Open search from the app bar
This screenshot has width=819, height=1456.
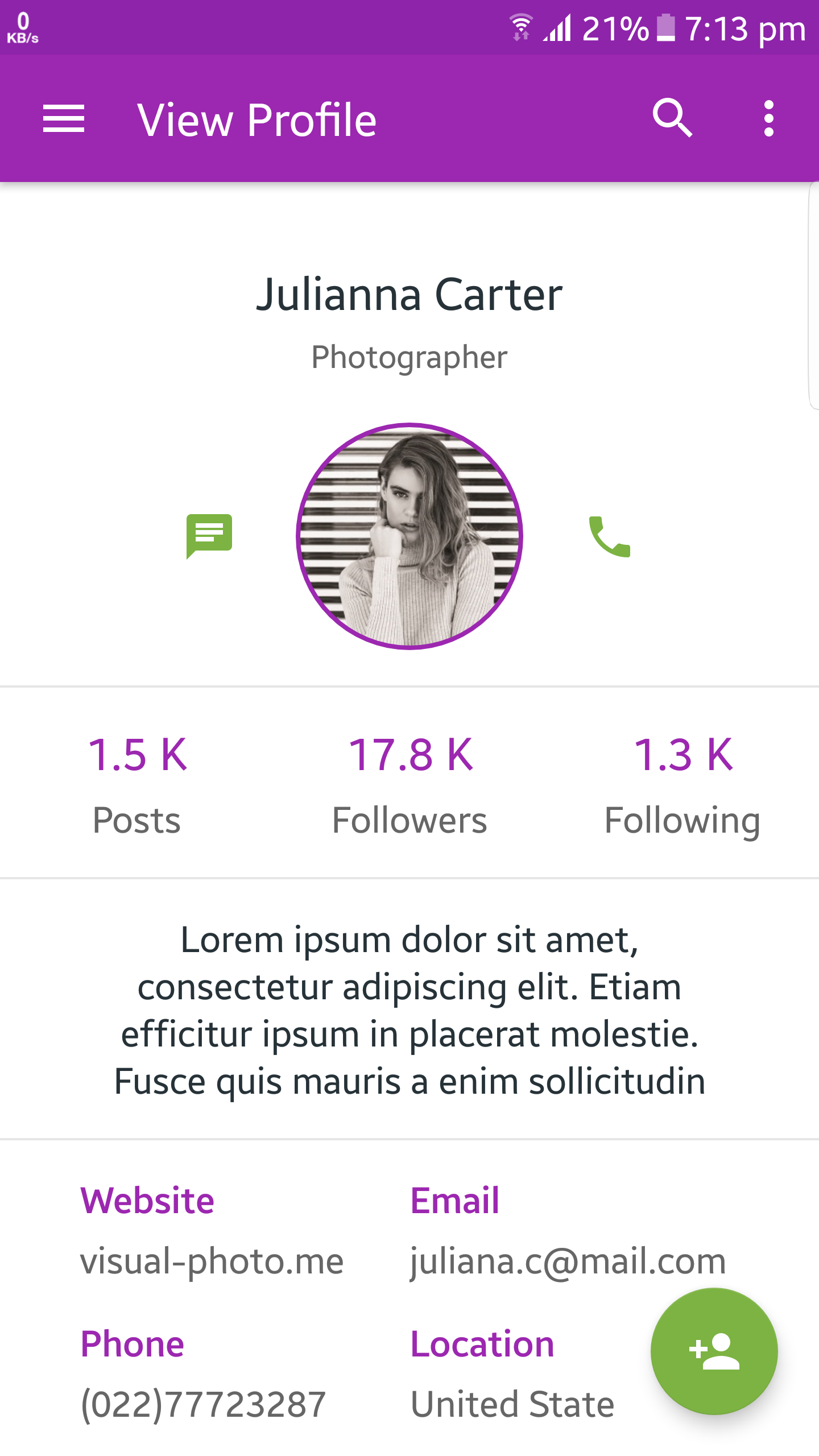[672, 118]
